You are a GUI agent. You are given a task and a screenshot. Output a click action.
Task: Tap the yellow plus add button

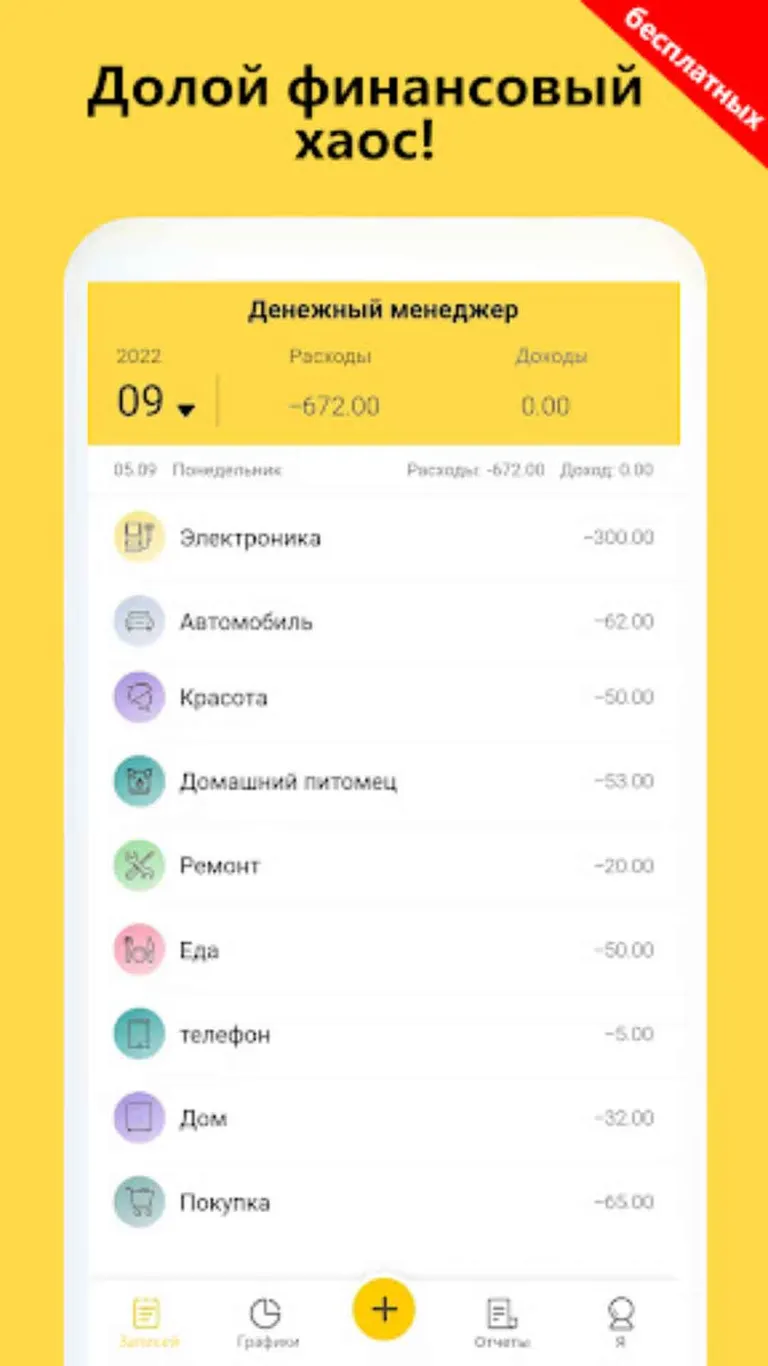point(383,1307)
